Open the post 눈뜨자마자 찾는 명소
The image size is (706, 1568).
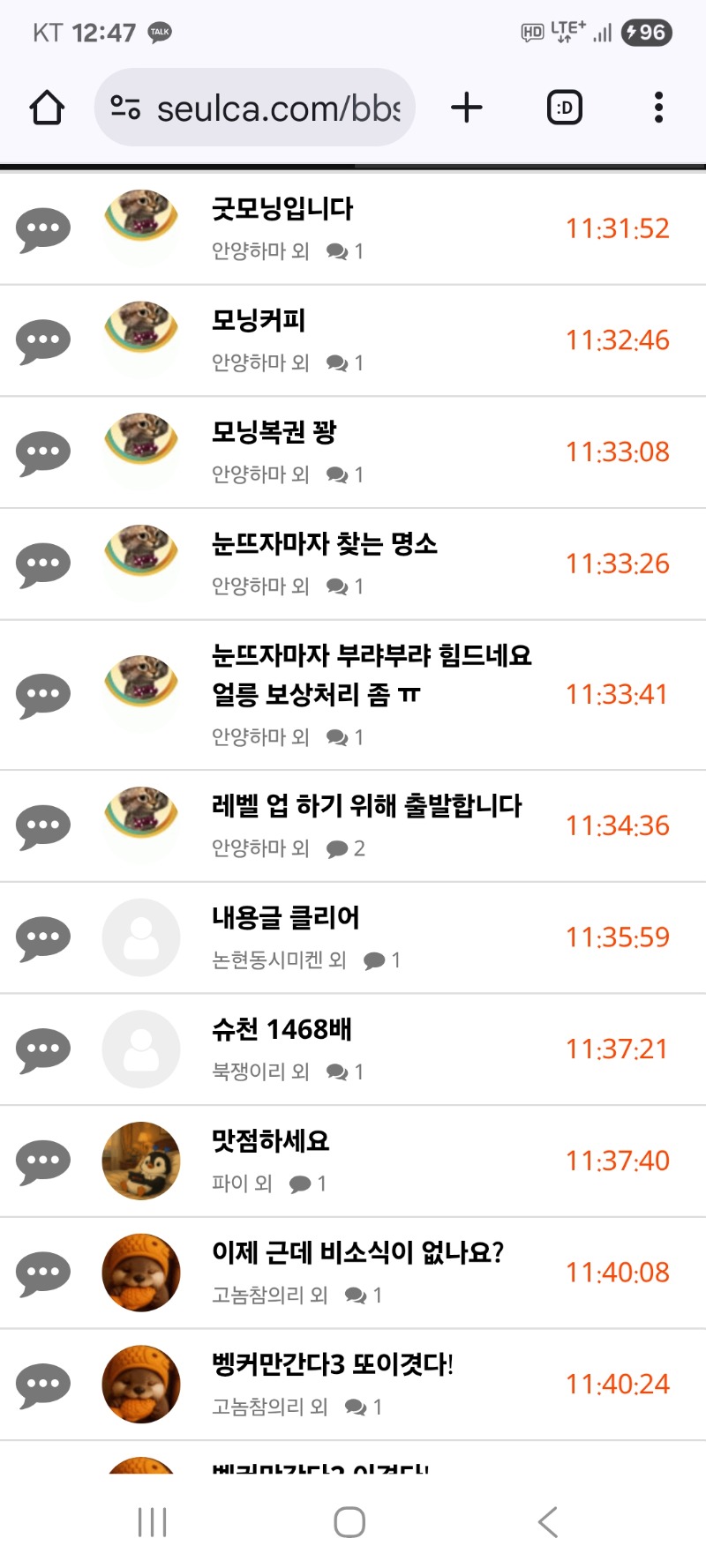point(324,544)
